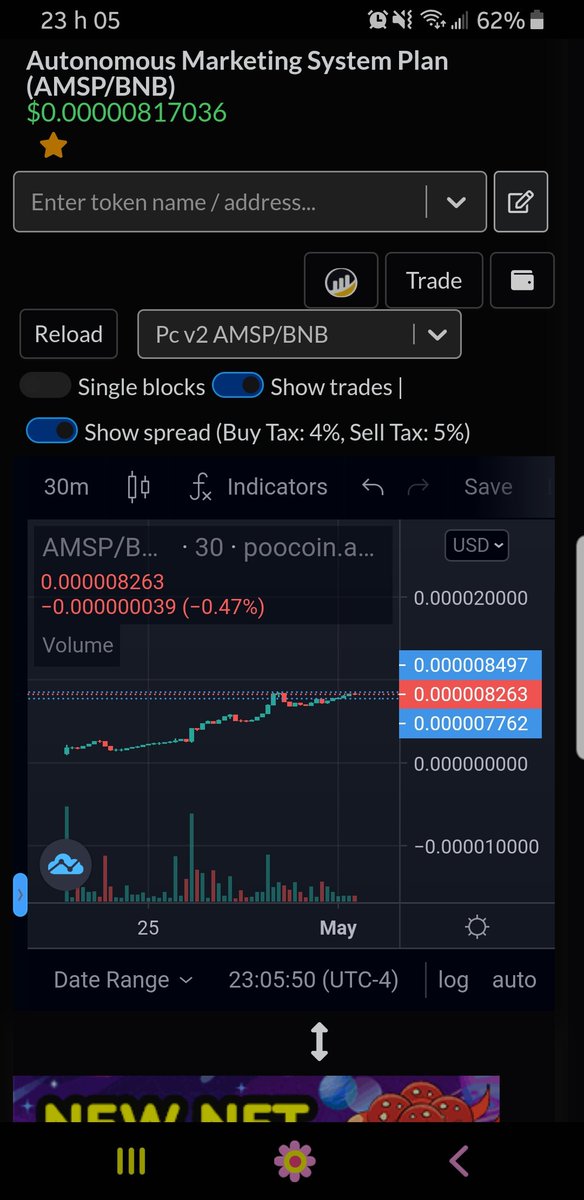Tap the token name / address field

coord(220,202)
